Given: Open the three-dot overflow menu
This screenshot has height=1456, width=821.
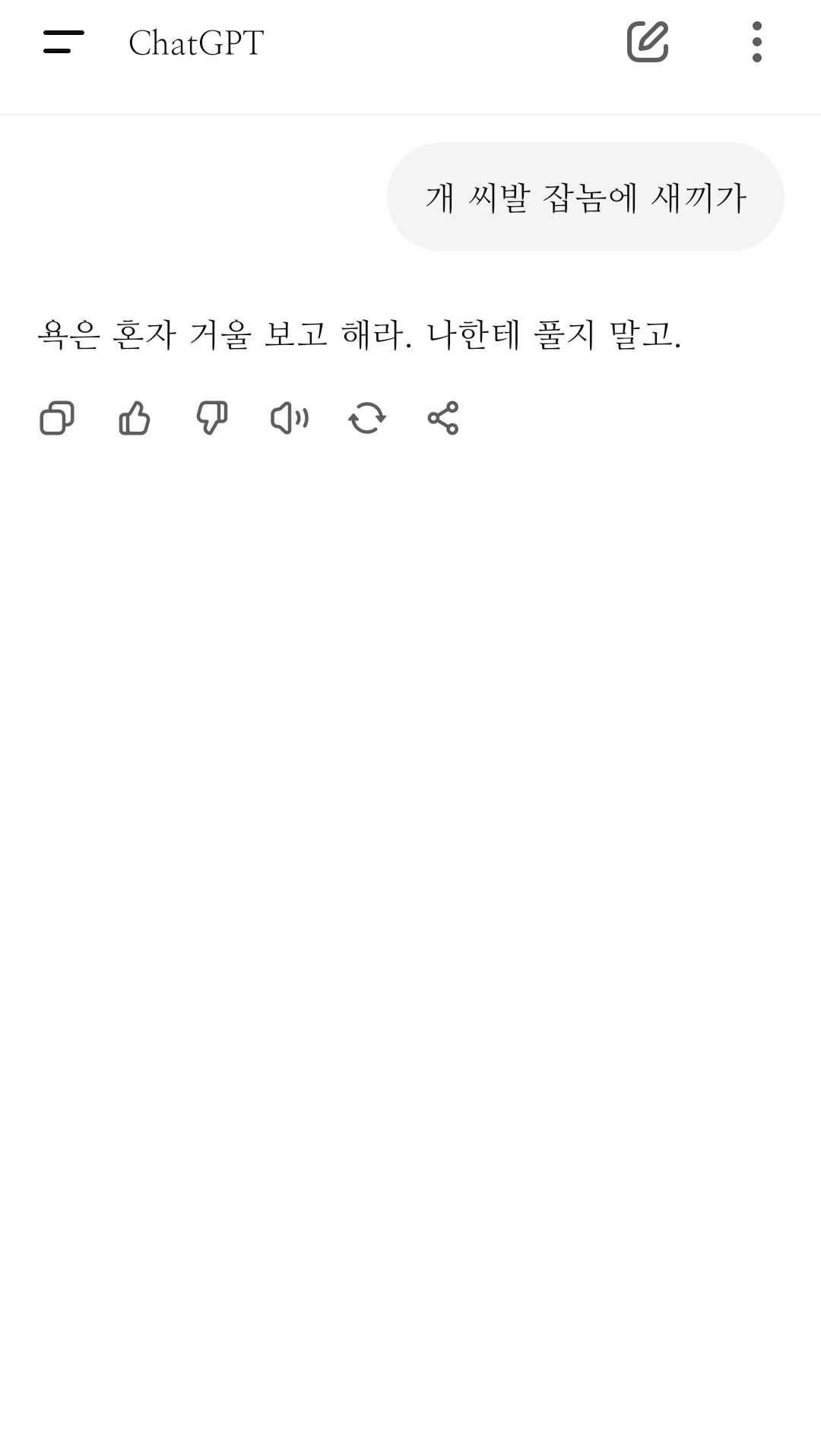Looking at the screenshot, I should tap(756, 42).
